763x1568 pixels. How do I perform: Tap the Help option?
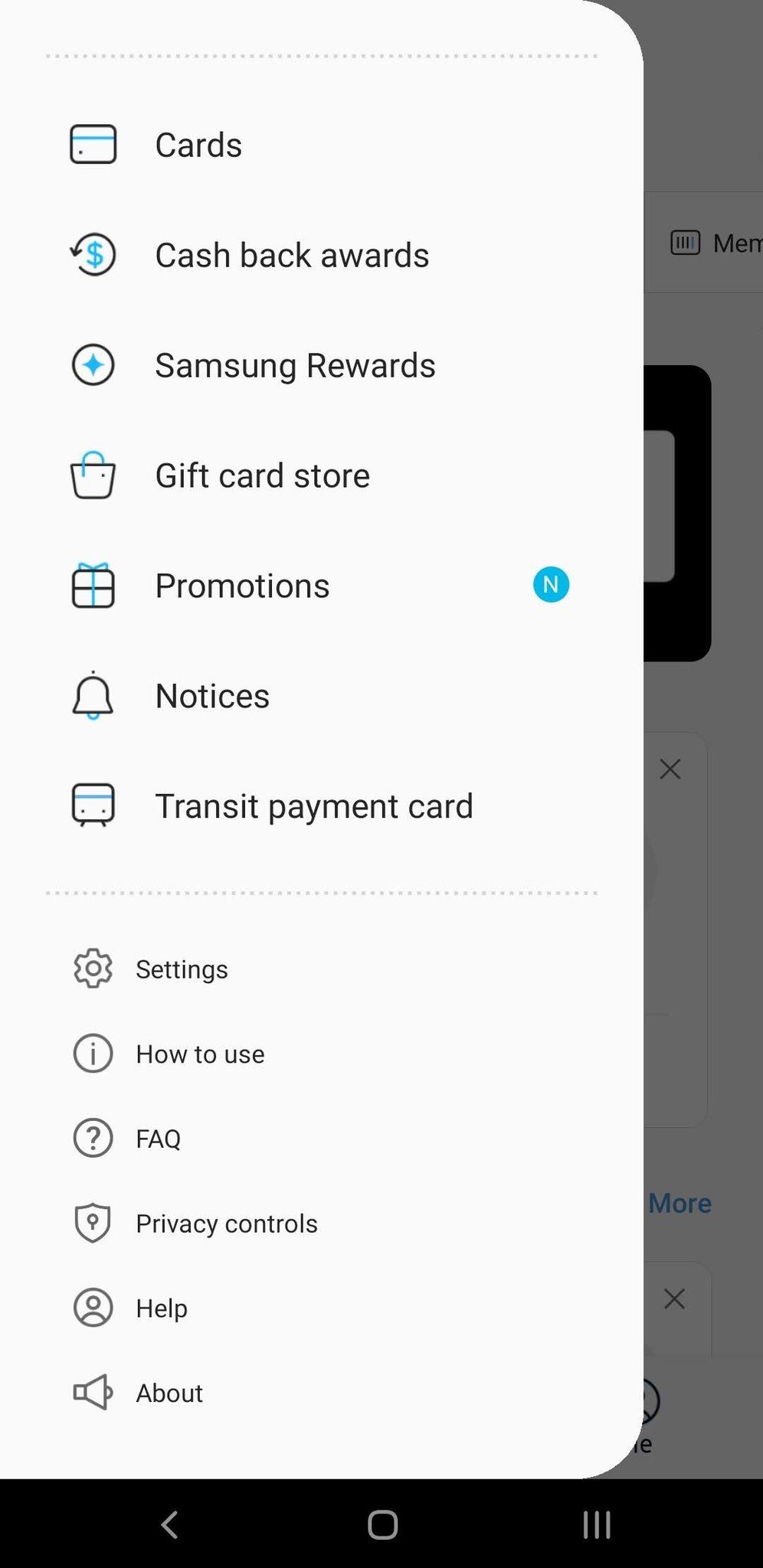pyautogui.click(x=161, y=1308)
